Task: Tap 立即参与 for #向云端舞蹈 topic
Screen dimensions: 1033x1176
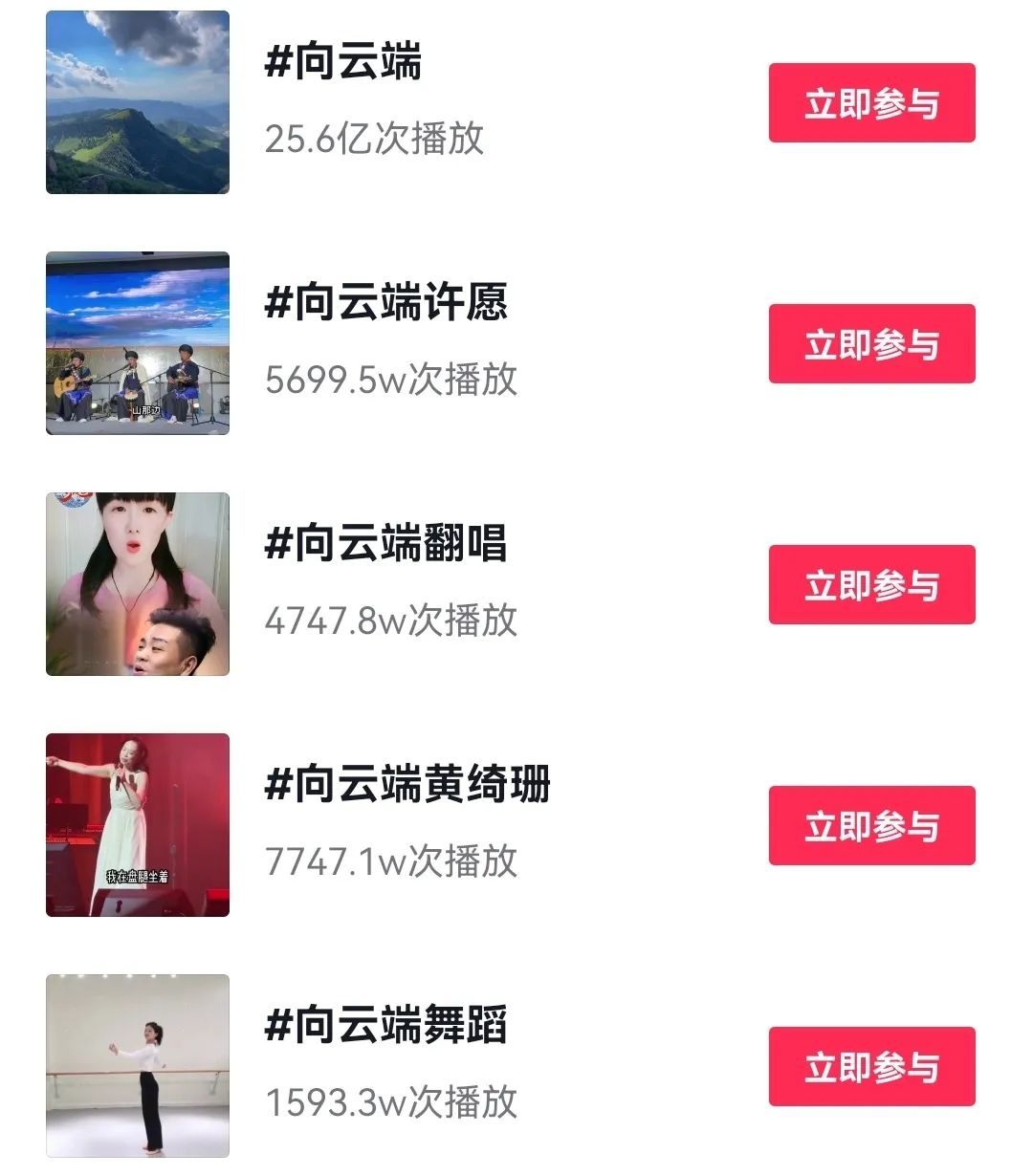Action: [870, 1067]
